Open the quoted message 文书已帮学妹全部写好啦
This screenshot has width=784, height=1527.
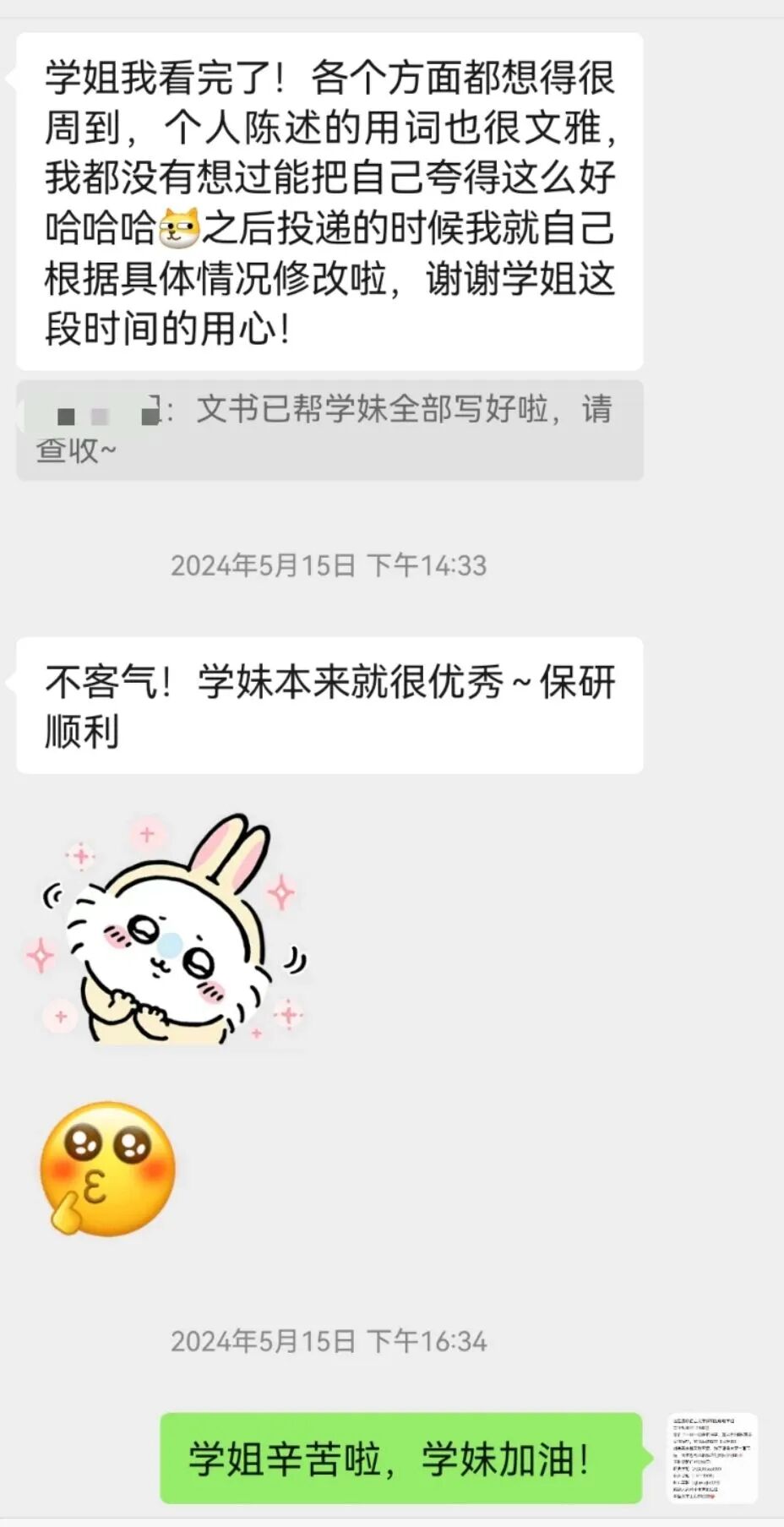329,430
